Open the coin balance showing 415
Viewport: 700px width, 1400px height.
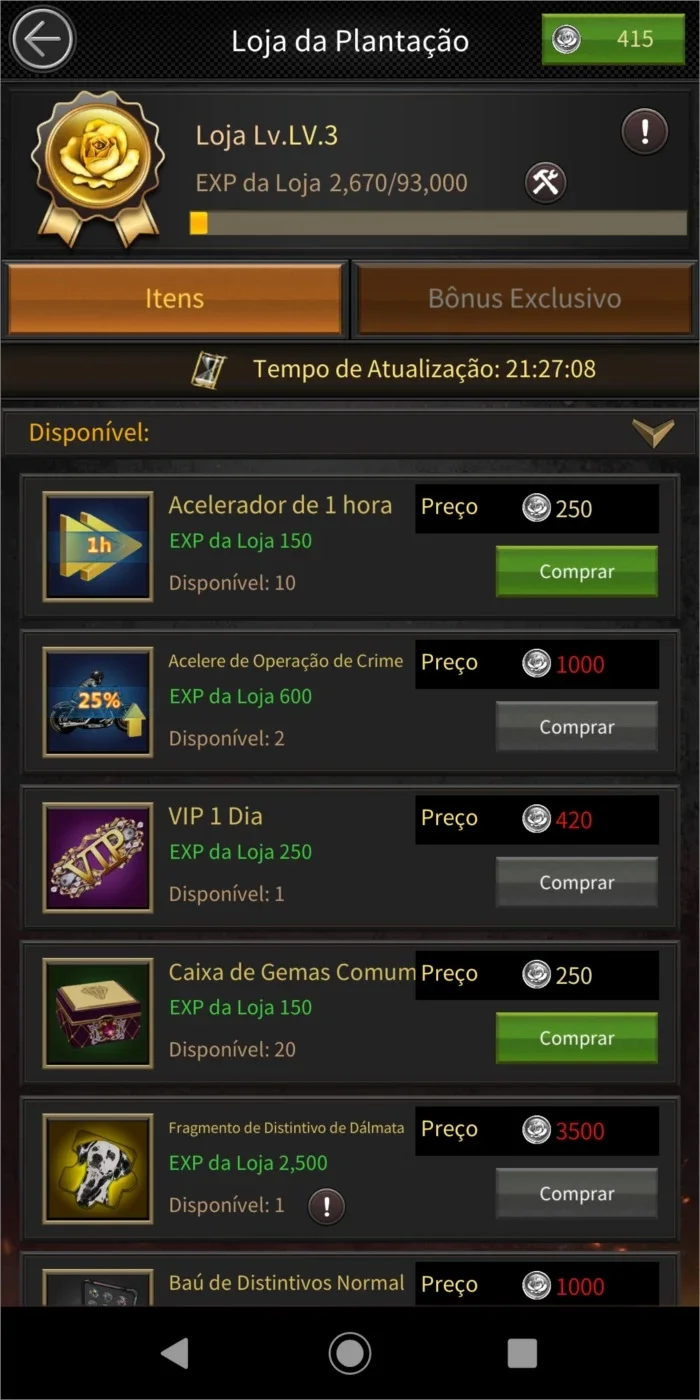pyautogui.click(x=613, y=39)
